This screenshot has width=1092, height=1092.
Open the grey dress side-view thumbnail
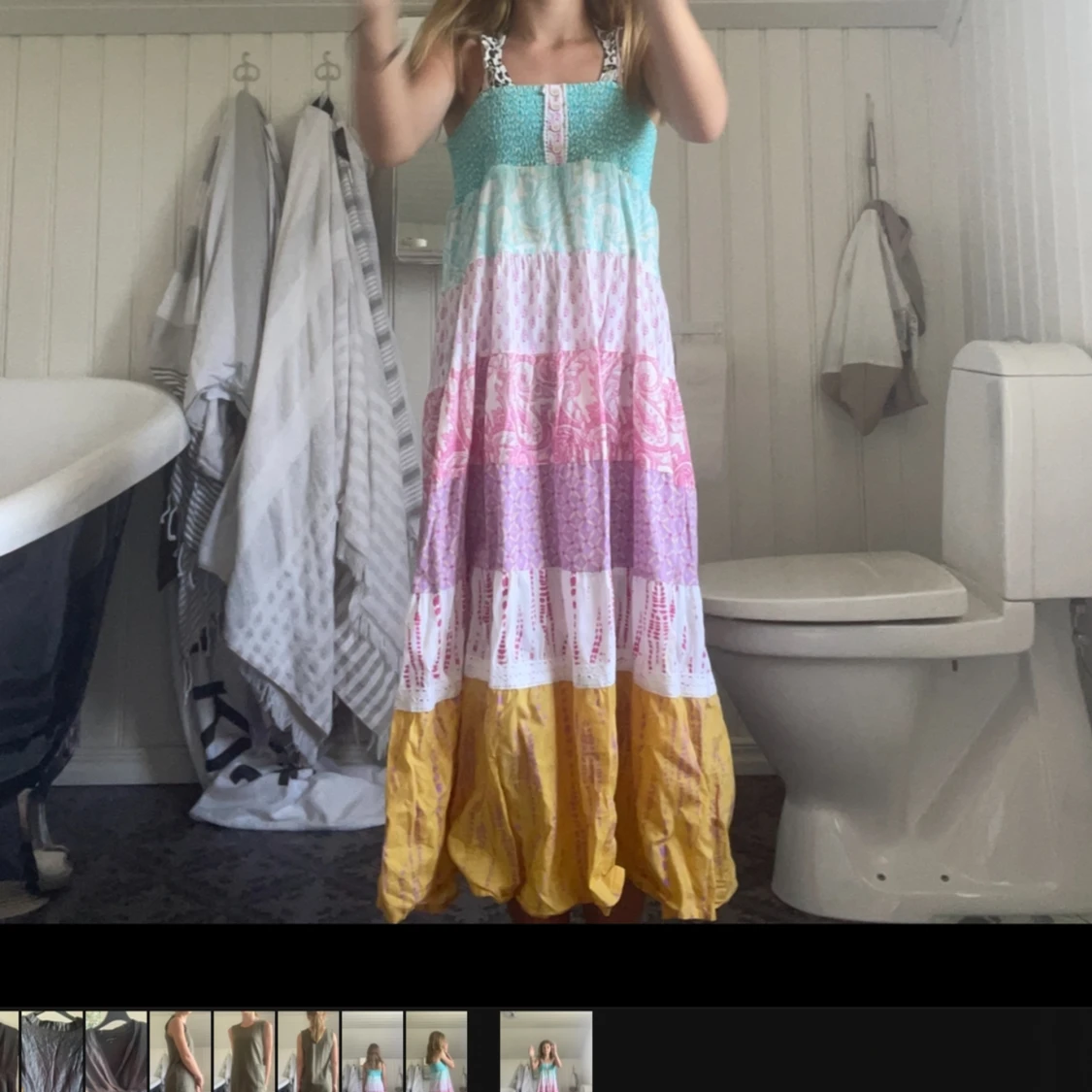pyautogui.click(x=180, y=1051)
